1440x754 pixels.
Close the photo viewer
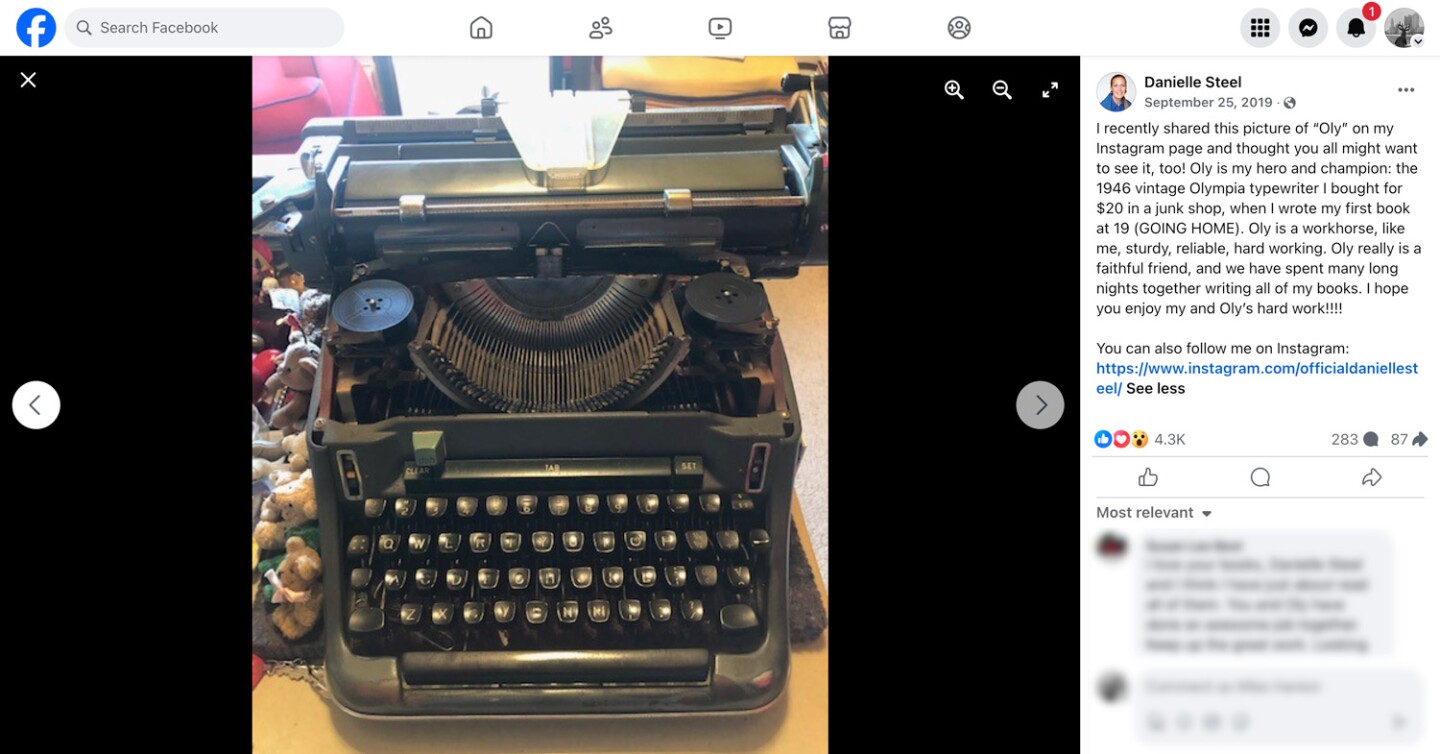pos(28,80)
